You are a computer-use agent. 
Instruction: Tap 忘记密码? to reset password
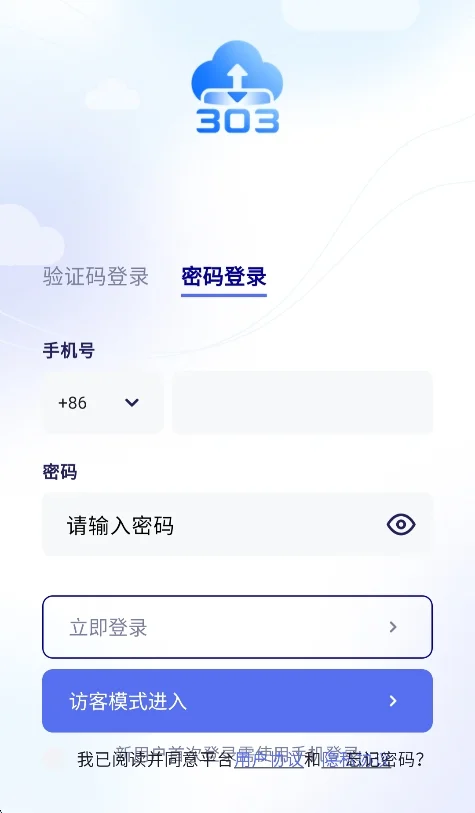tap(386, 760)
